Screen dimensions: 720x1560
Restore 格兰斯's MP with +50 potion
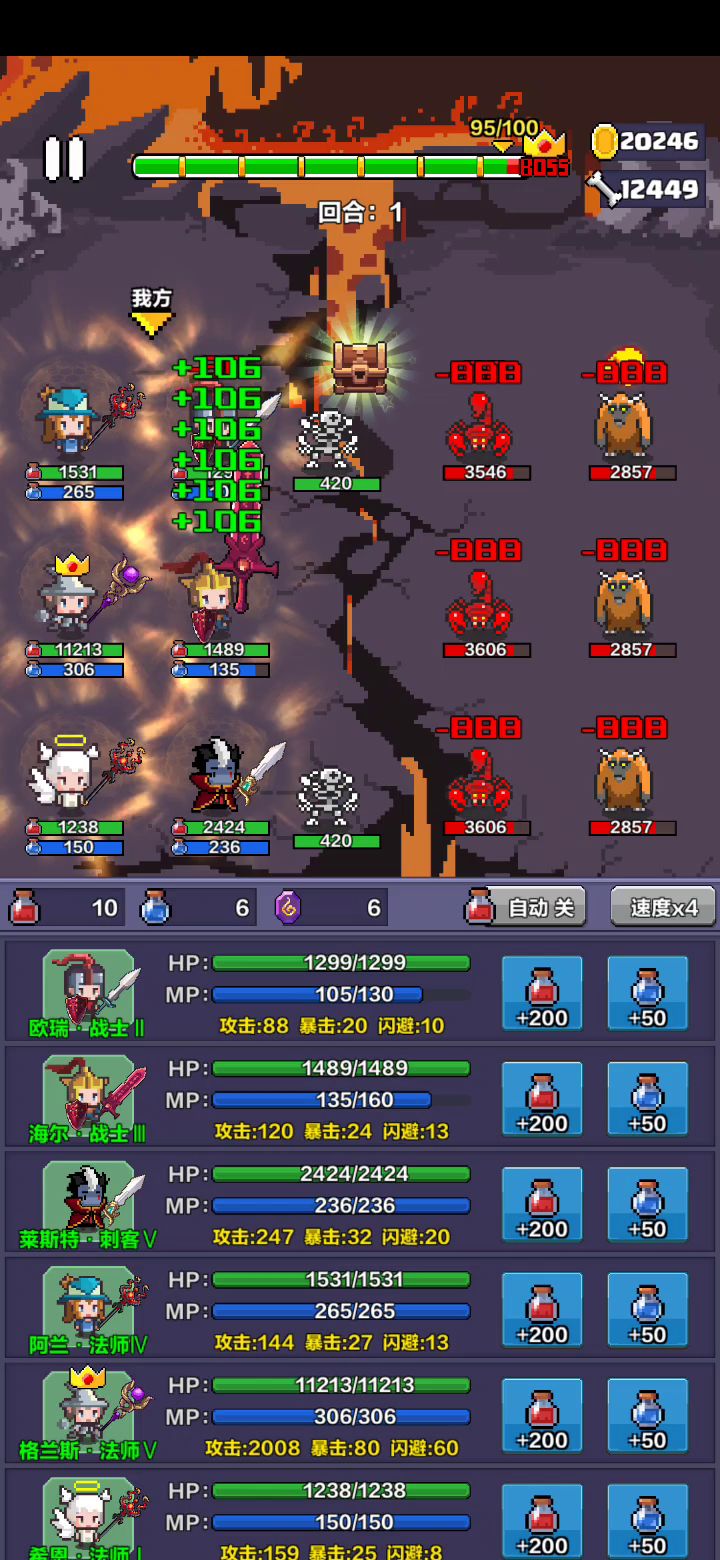(647, 1416)
